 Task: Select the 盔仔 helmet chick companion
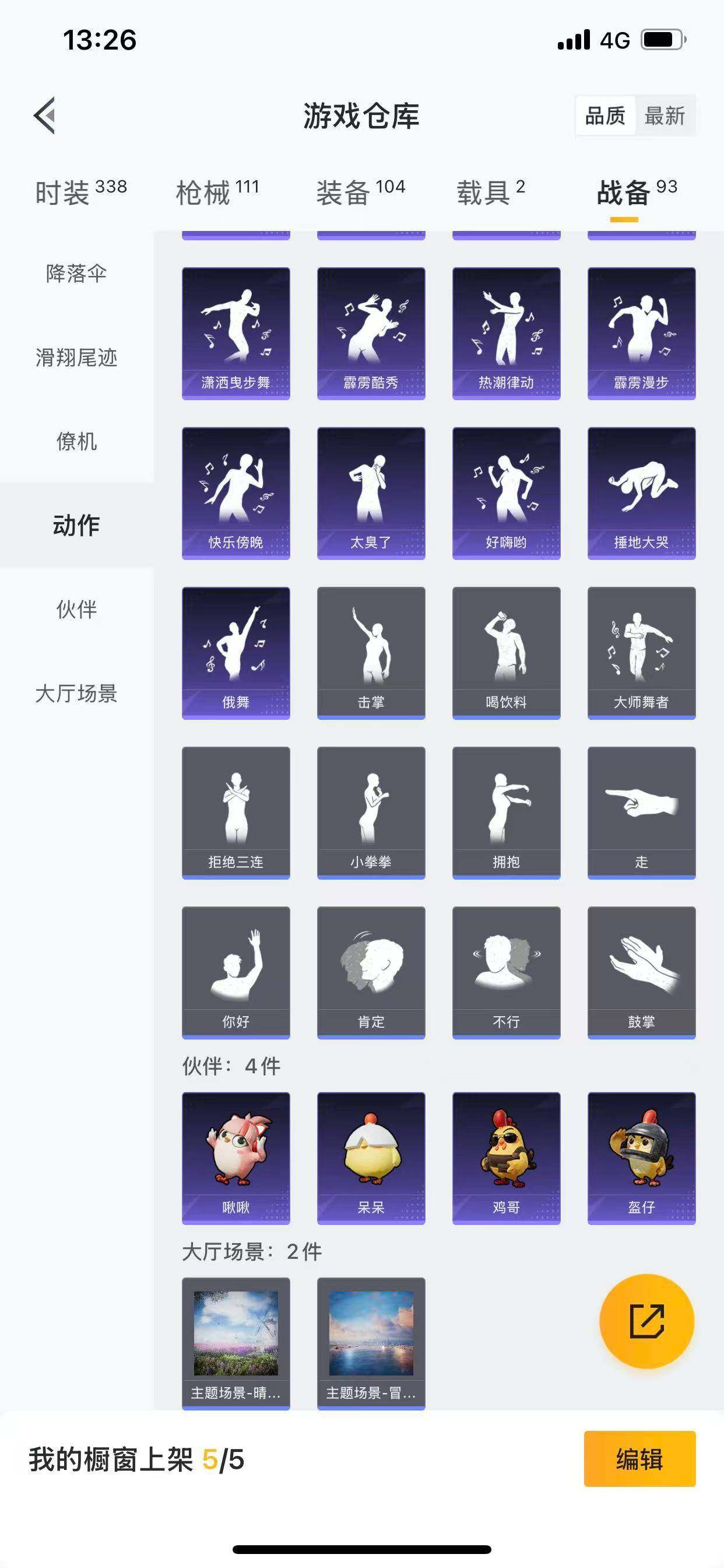[x=641, y=1157]
